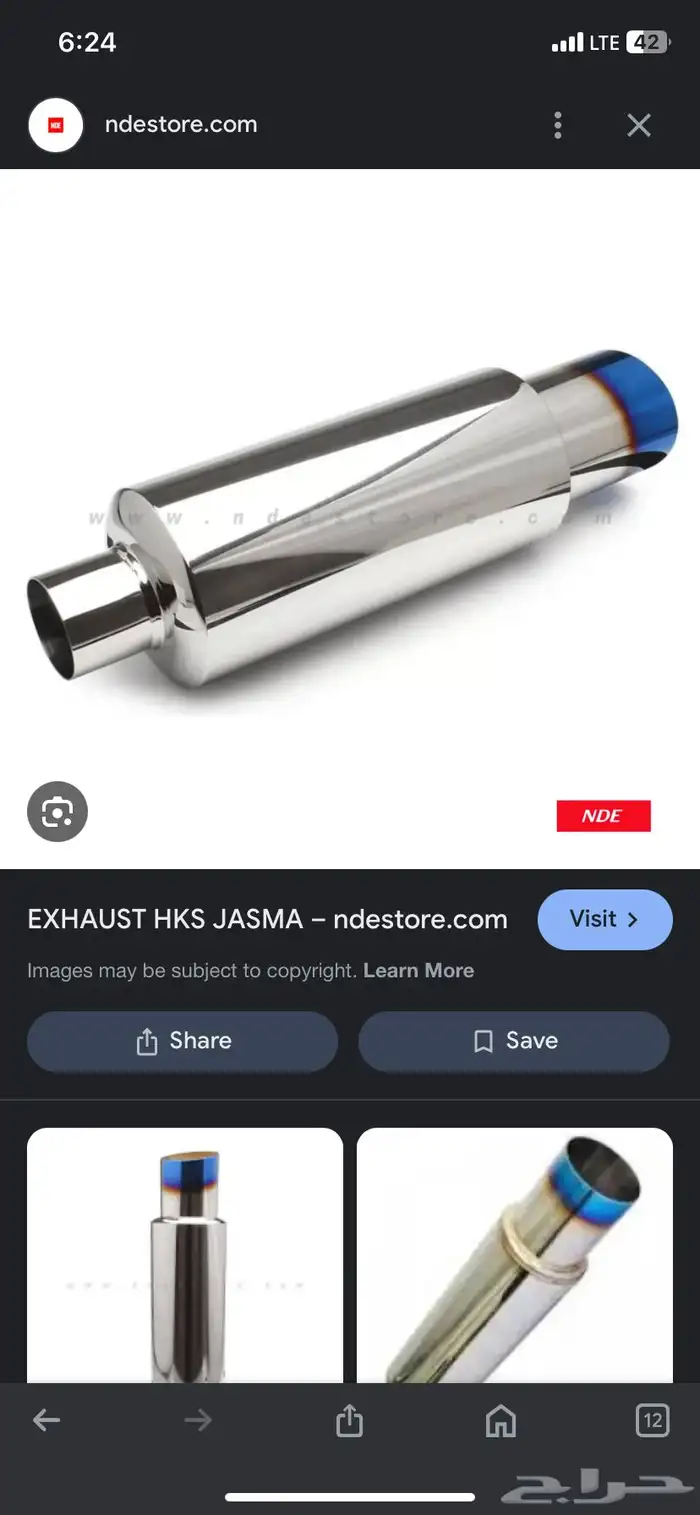Screen dimensions: 700x1515
Task: Visit the ndestore.com page
Action: pos(604,919)
